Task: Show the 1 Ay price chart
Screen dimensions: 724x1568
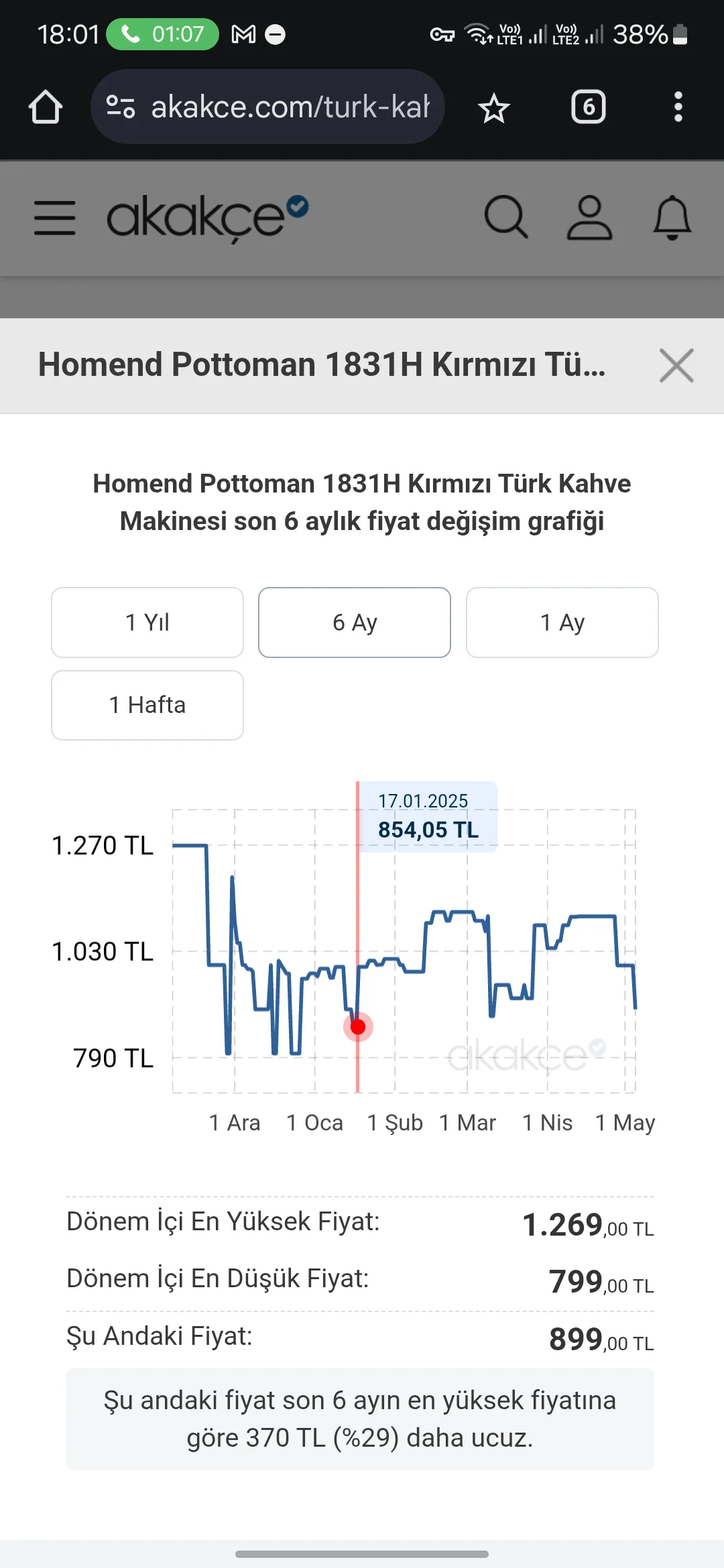Action: pos(562,623)
